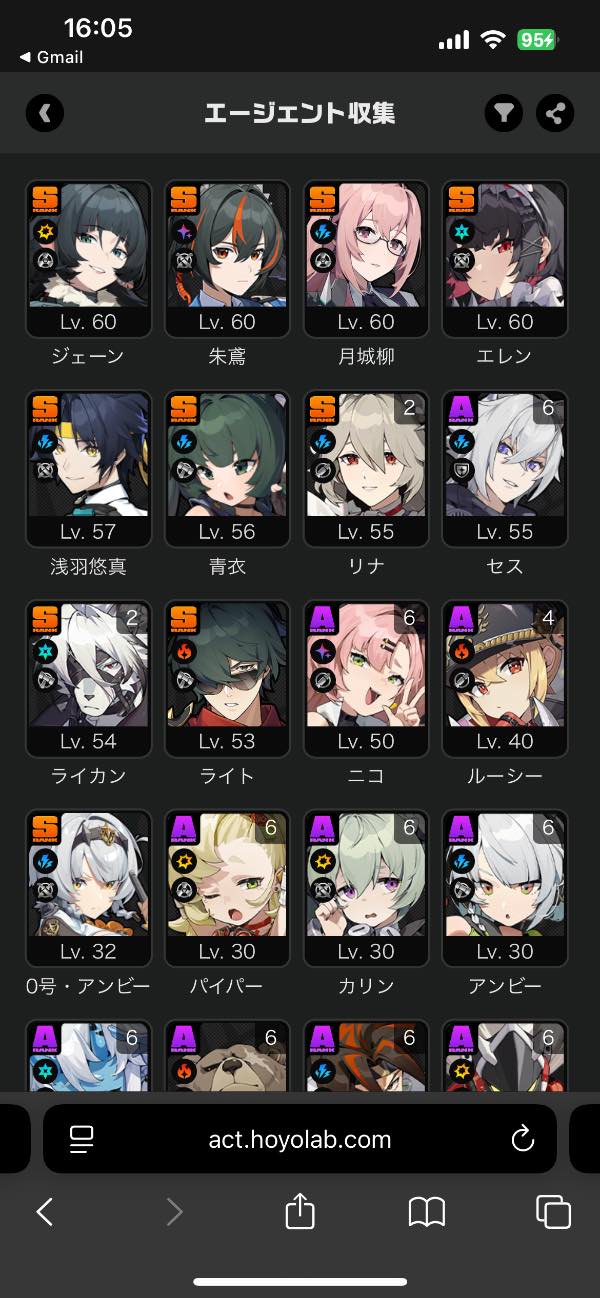The image size is (600, 1298).
Task: Open the agent filter options
Action: [x=505, y=113]
